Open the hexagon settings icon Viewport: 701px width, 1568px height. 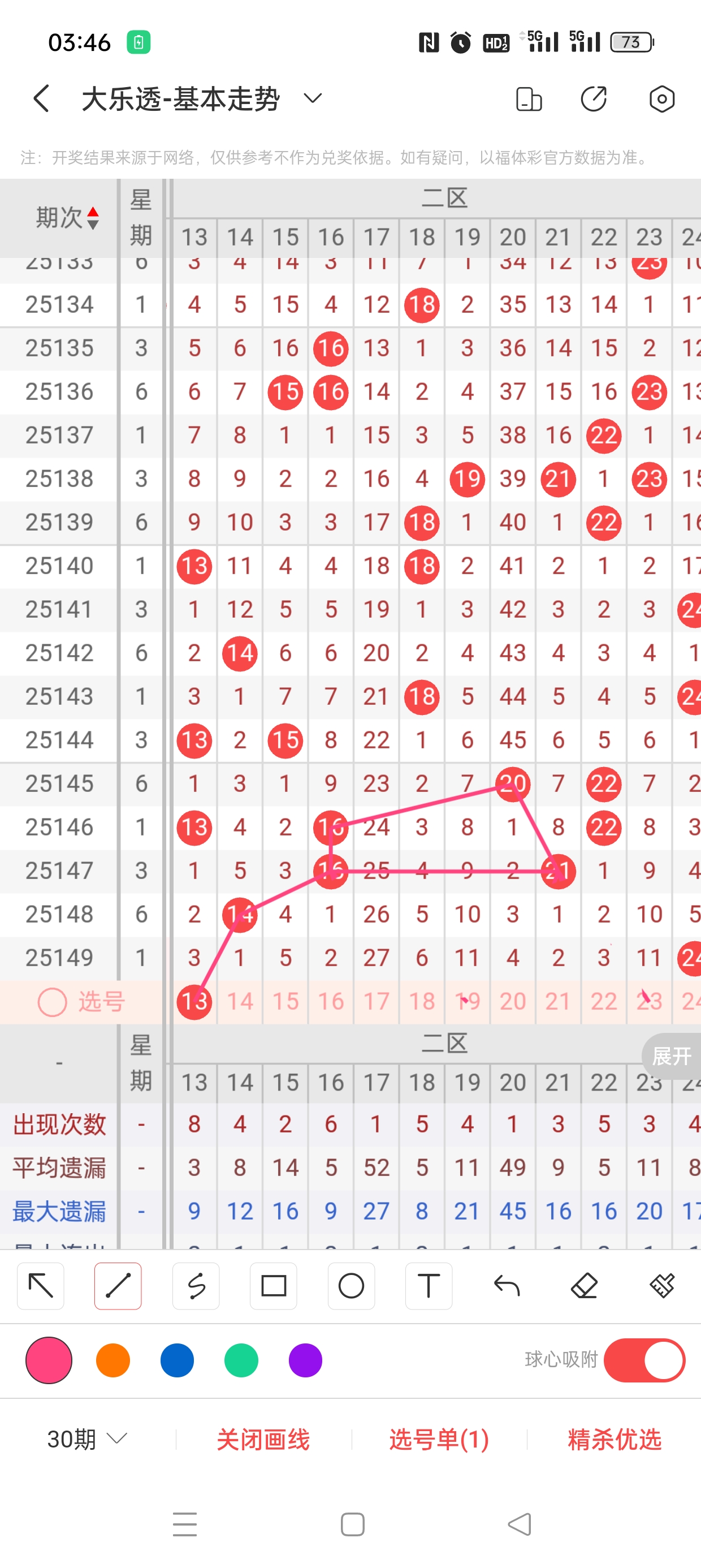tap(661, 98)
